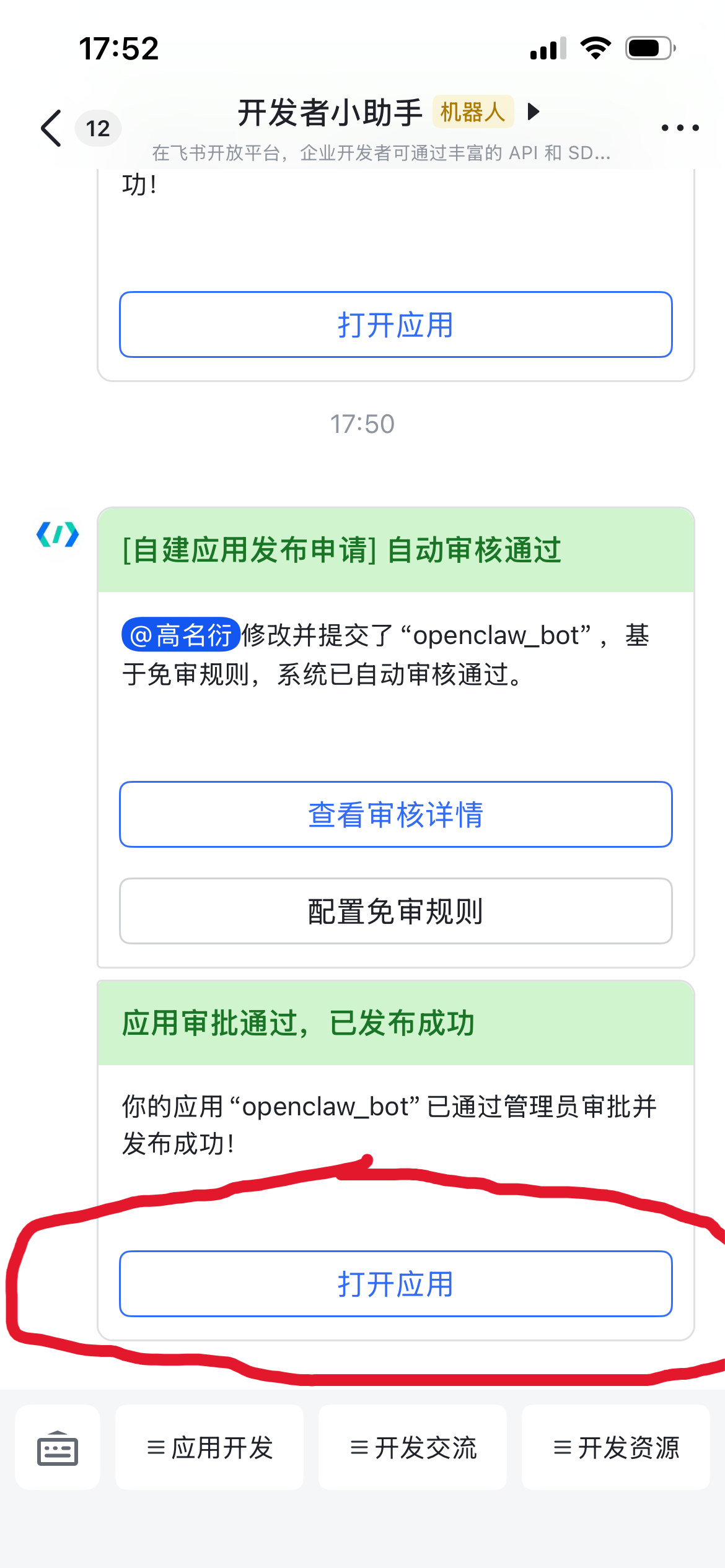Viewport: 725px width, 1568px height.
Task: Go back to the chat list
Action: [52, 128]
